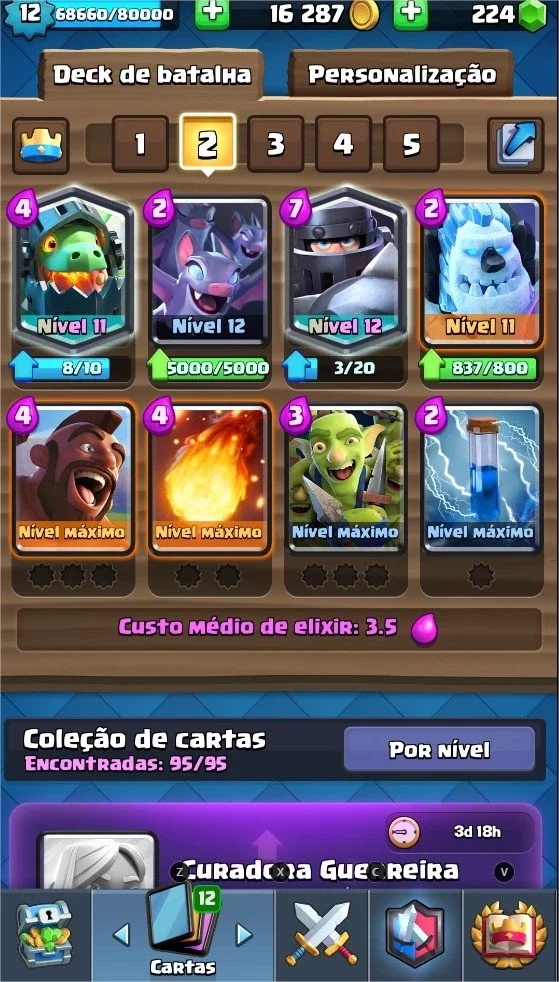Select deck slot 5
Viewport: 559px width, 982px height.
(x=411, y=145)
